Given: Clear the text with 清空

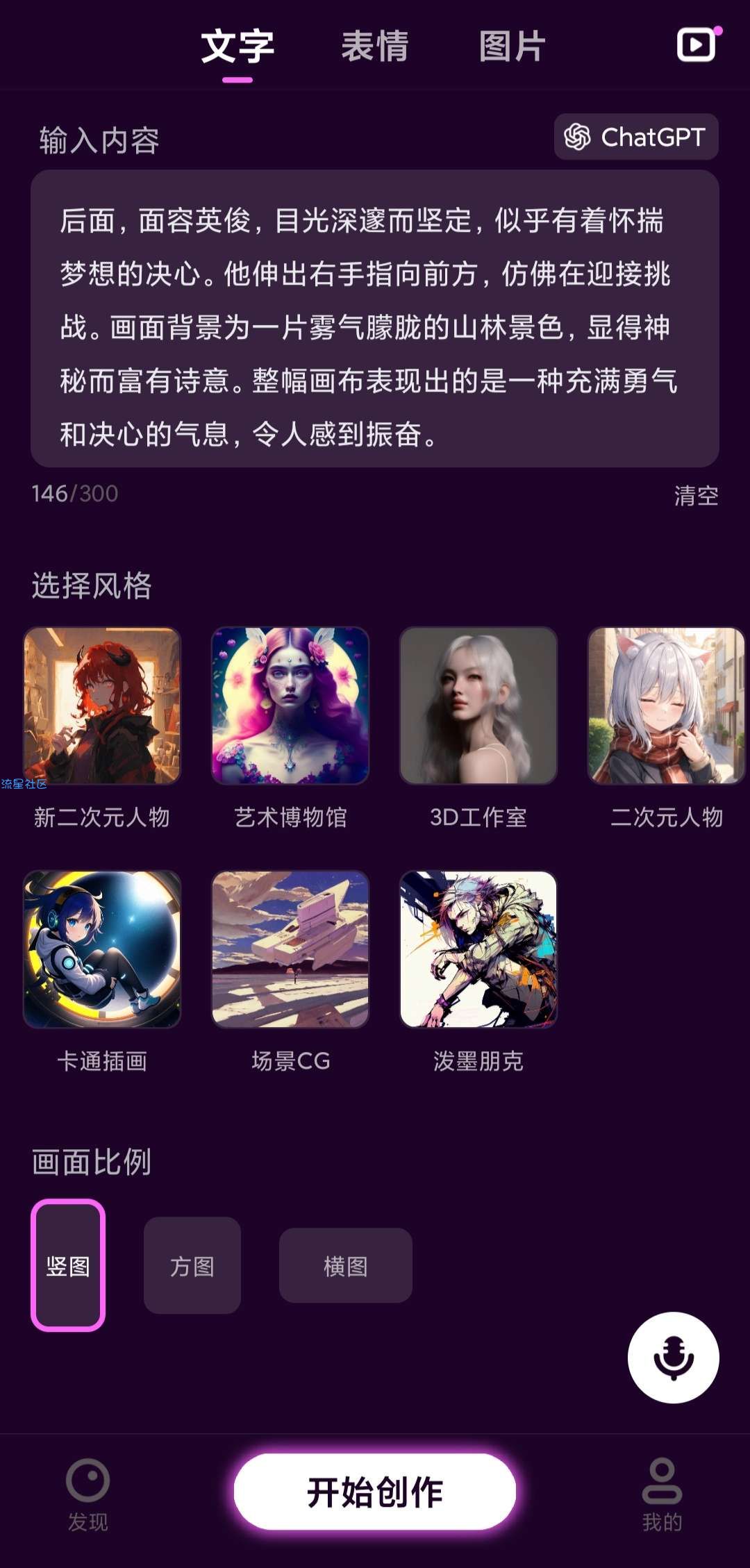Looking at the screenshot, I should coord(696,495).
